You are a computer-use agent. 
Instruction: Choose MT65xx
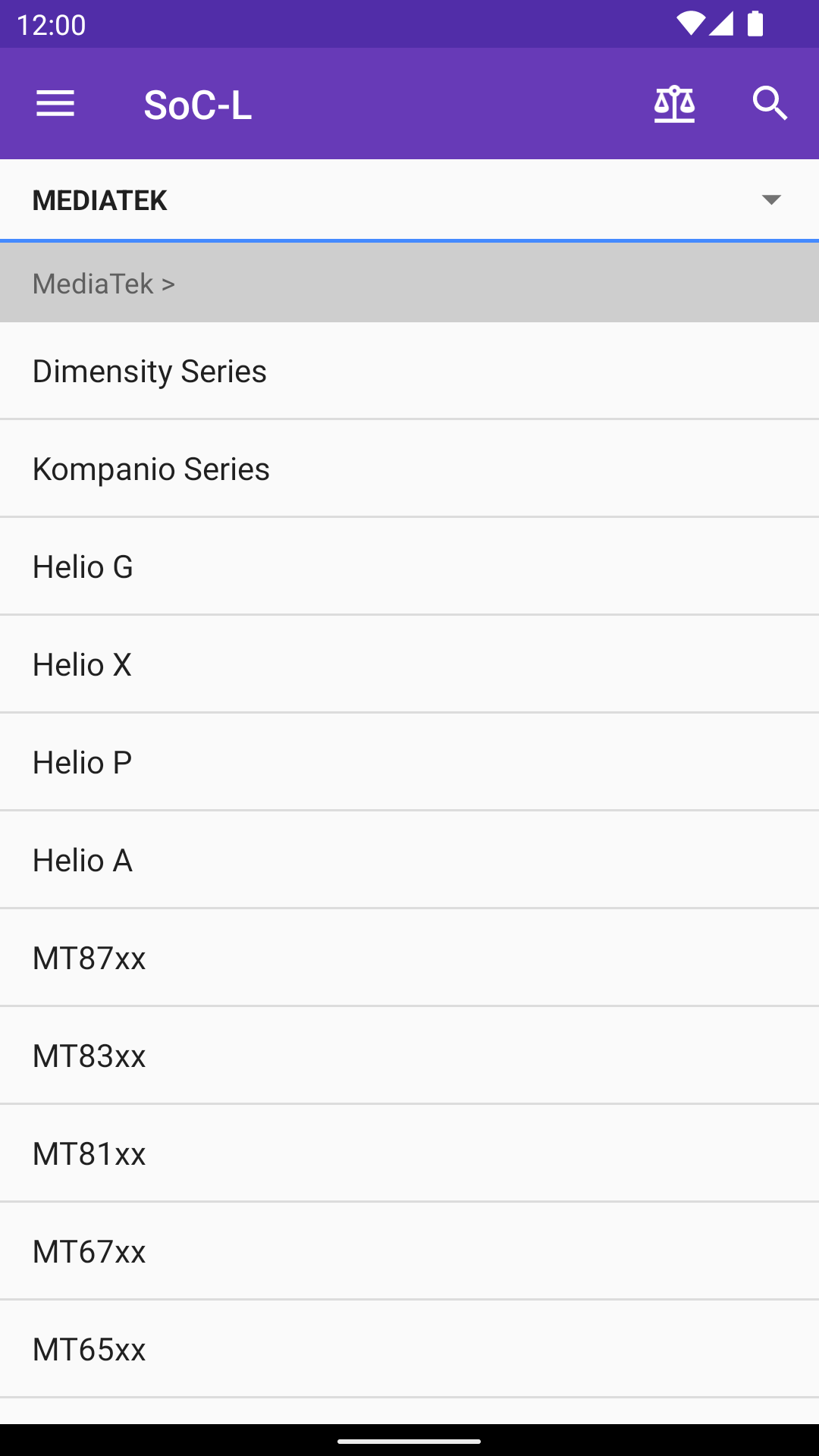tap(409, 1349)
